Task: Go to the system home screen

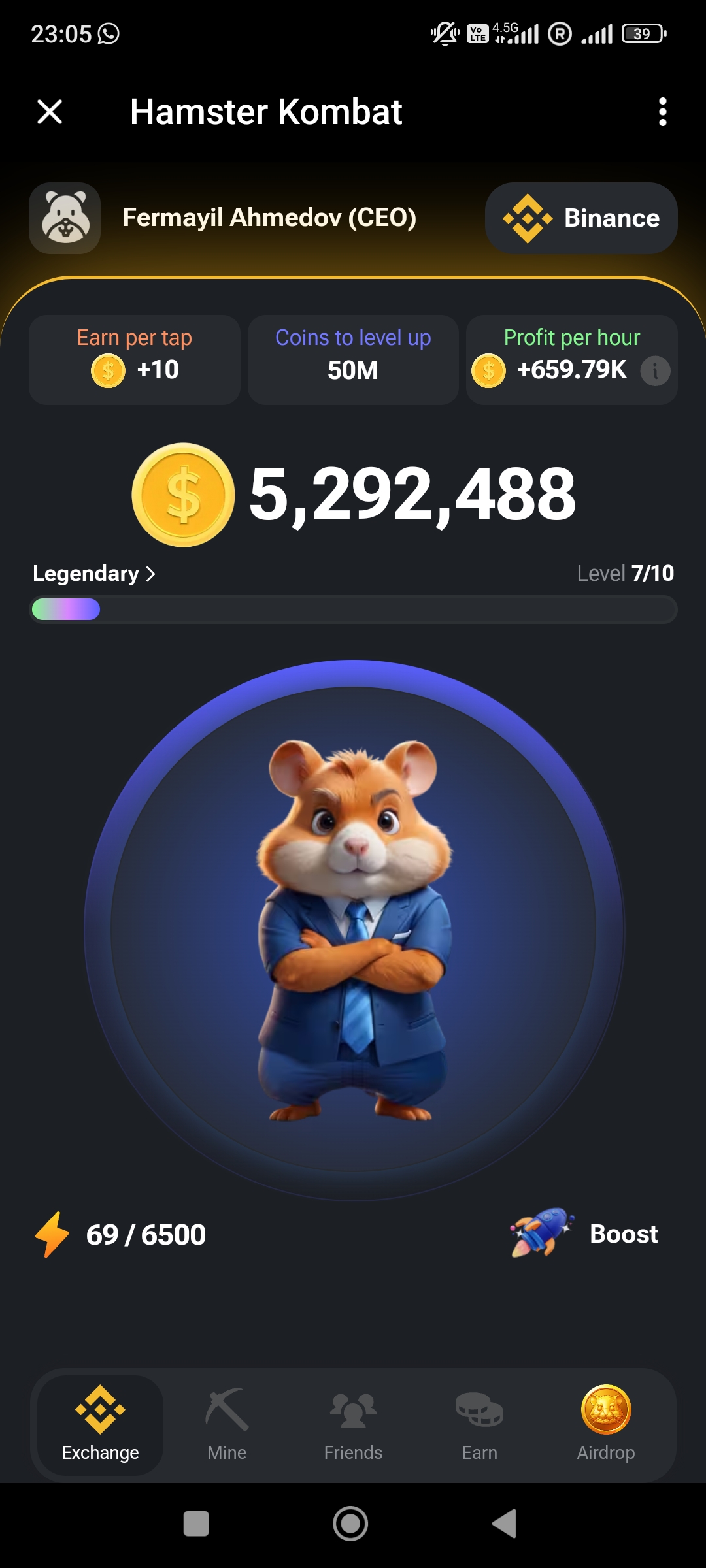Action: 350,1524
